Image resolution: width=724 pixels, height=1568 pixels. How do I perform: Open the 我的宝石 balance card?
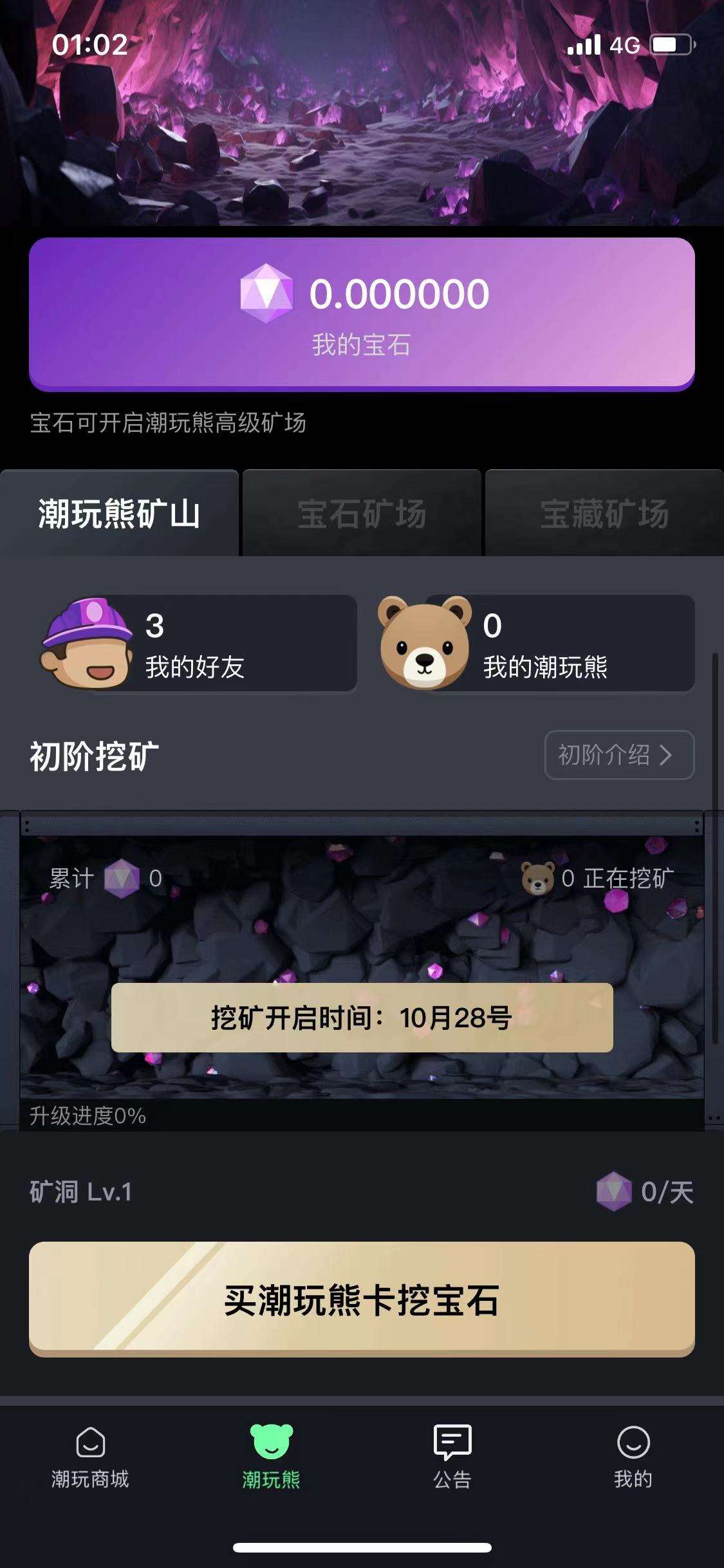pyautogui.click(x=362, y=314)
